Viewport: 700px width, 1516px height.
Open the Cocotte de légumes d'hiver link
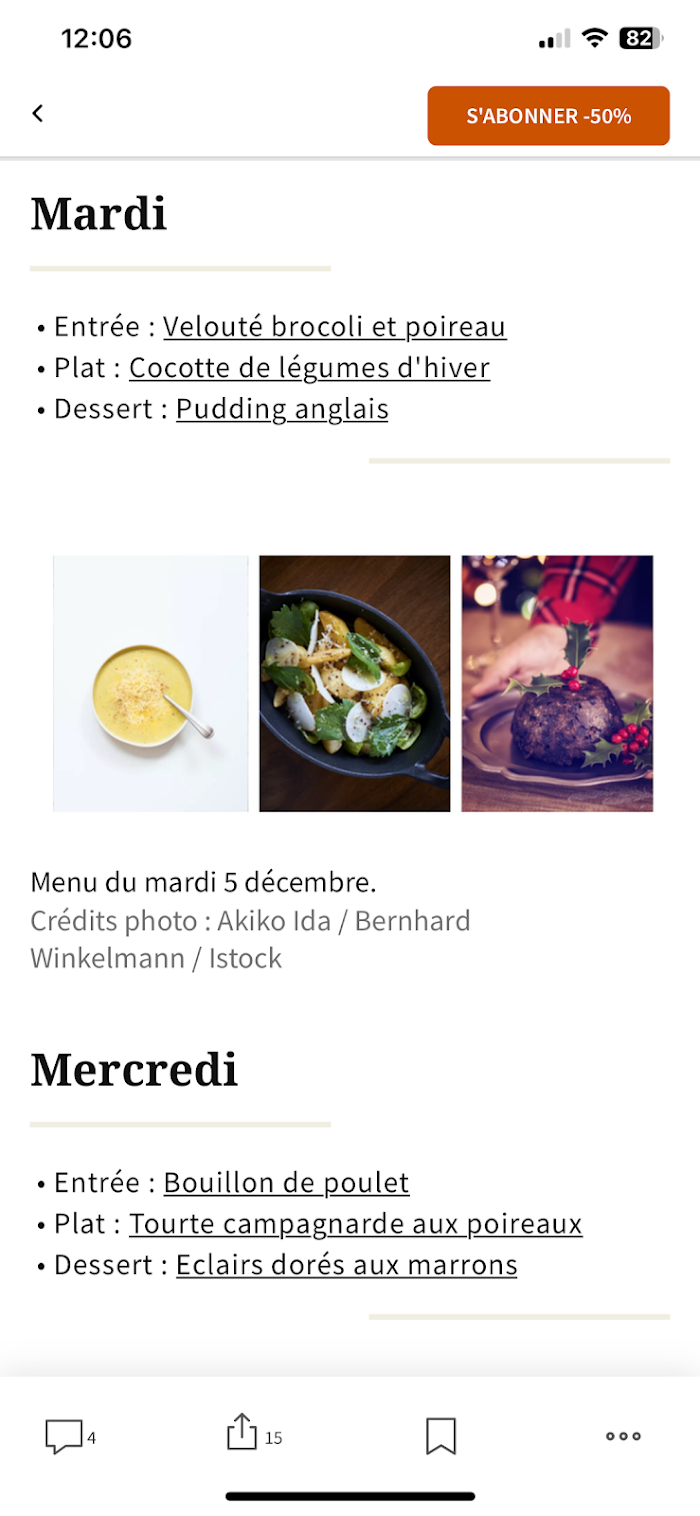tap(309, 368)
